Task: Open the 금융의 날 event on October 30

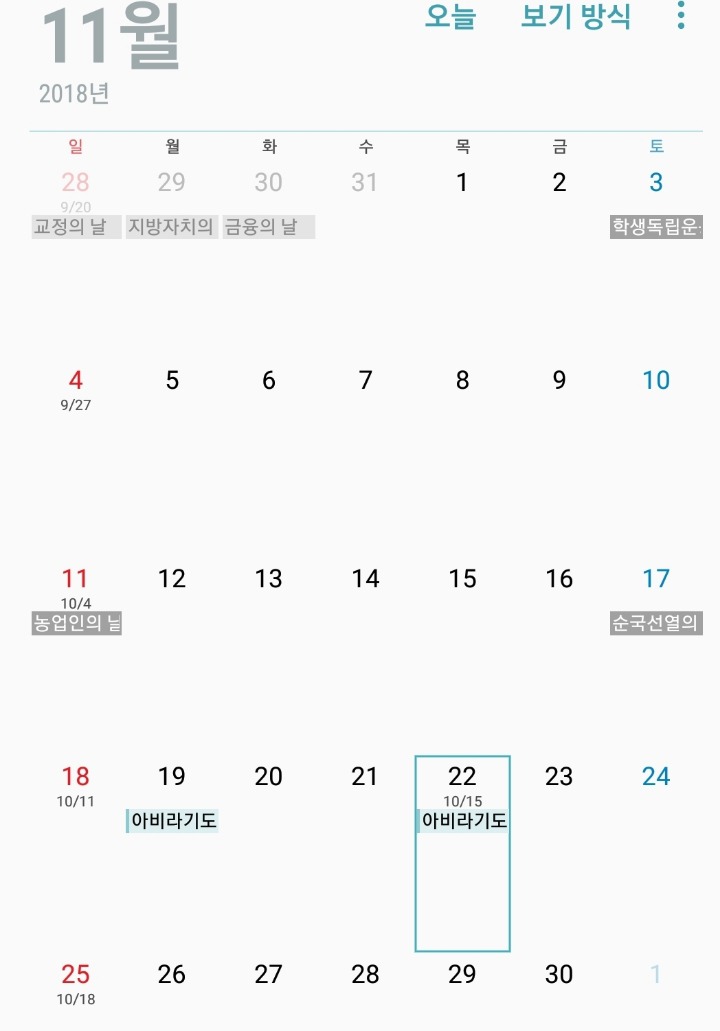Action: 268,228
